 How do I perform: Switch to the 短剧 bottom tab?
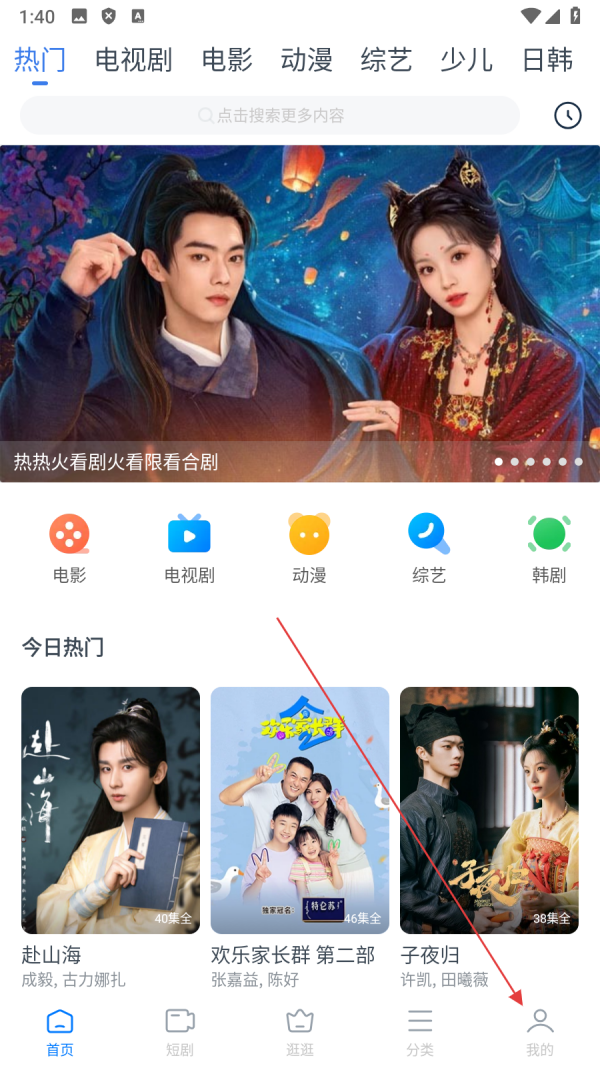[x=180, y=1032]
